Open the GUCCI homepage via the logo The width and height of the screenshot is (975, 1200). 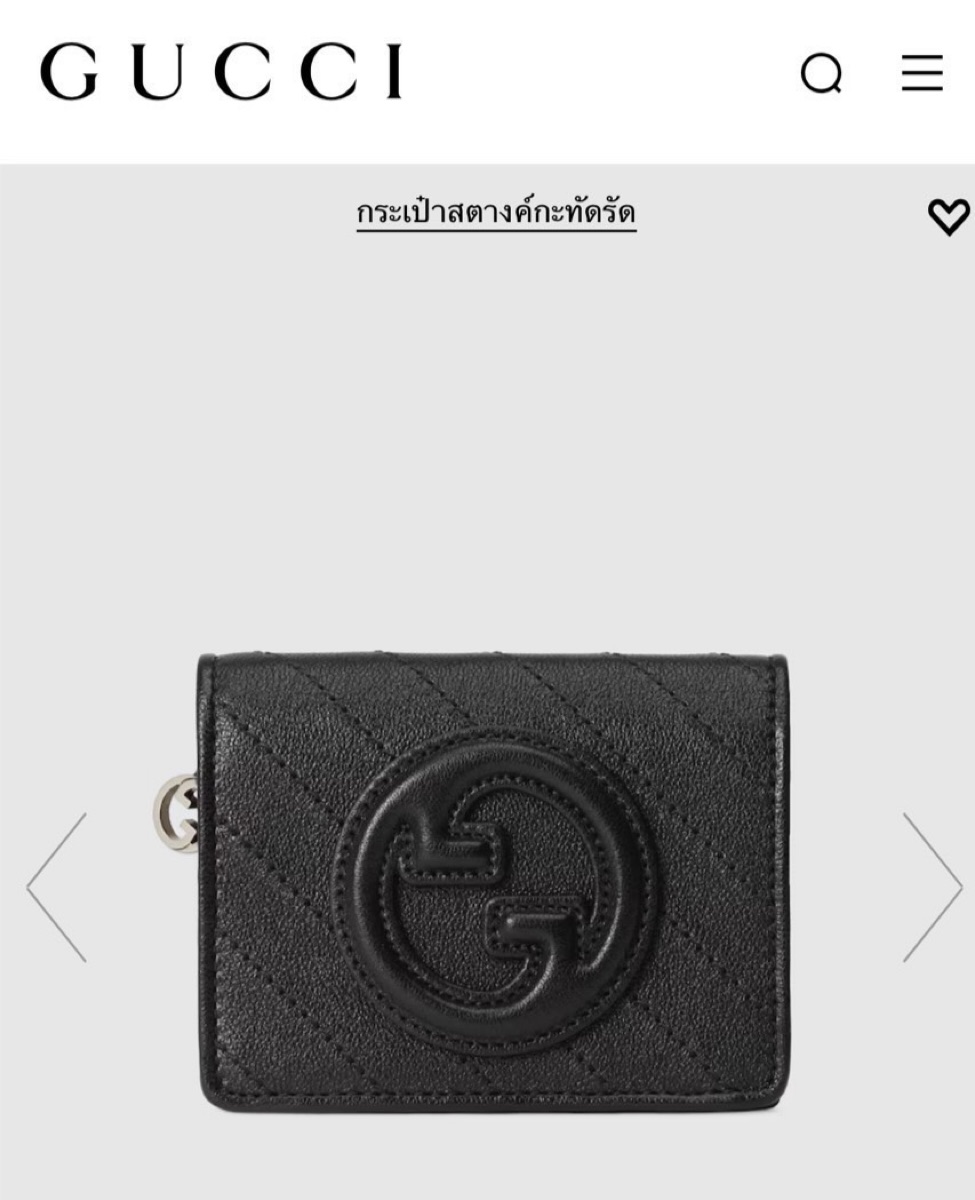click(x=223, y=70)
